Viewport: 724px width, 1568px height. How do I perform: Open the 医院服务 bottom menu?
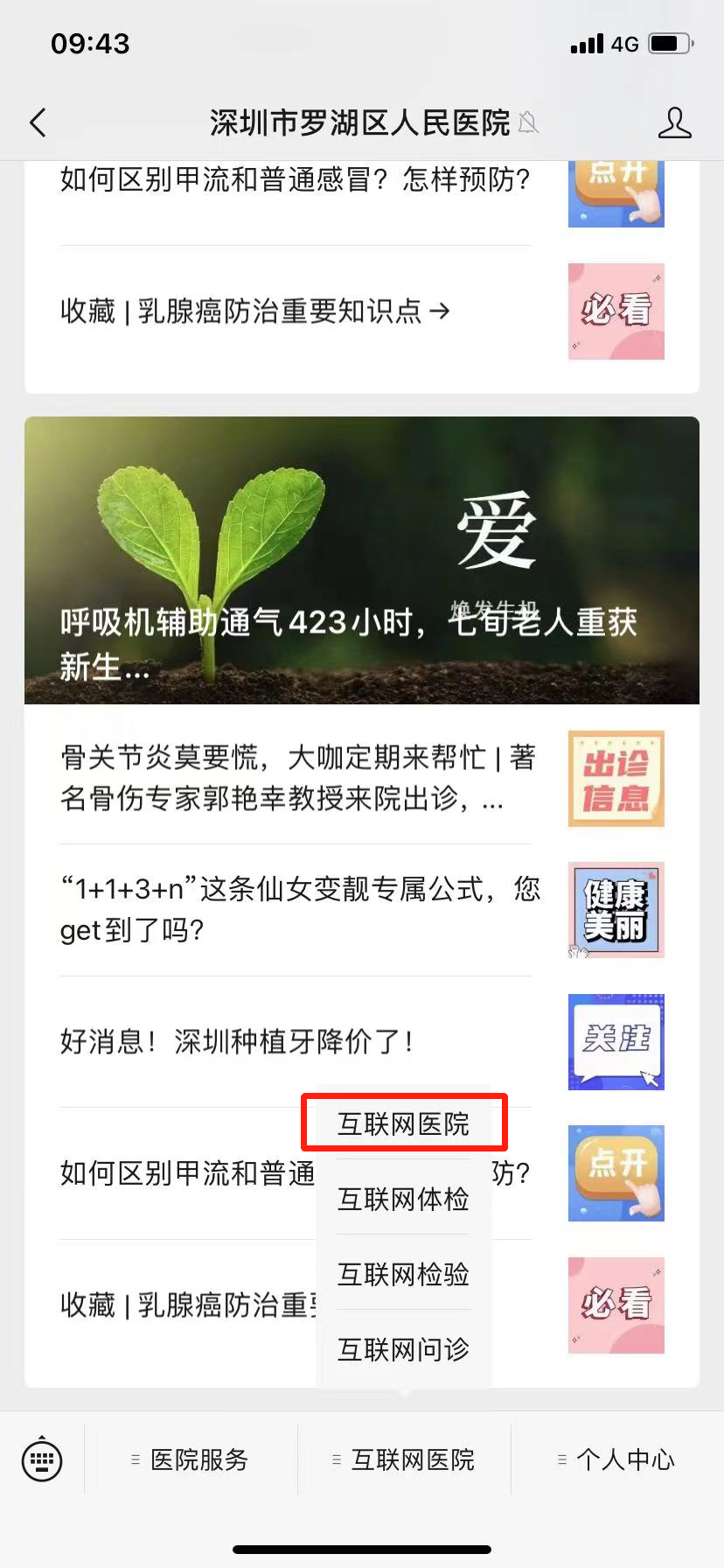coord(191,1459)
